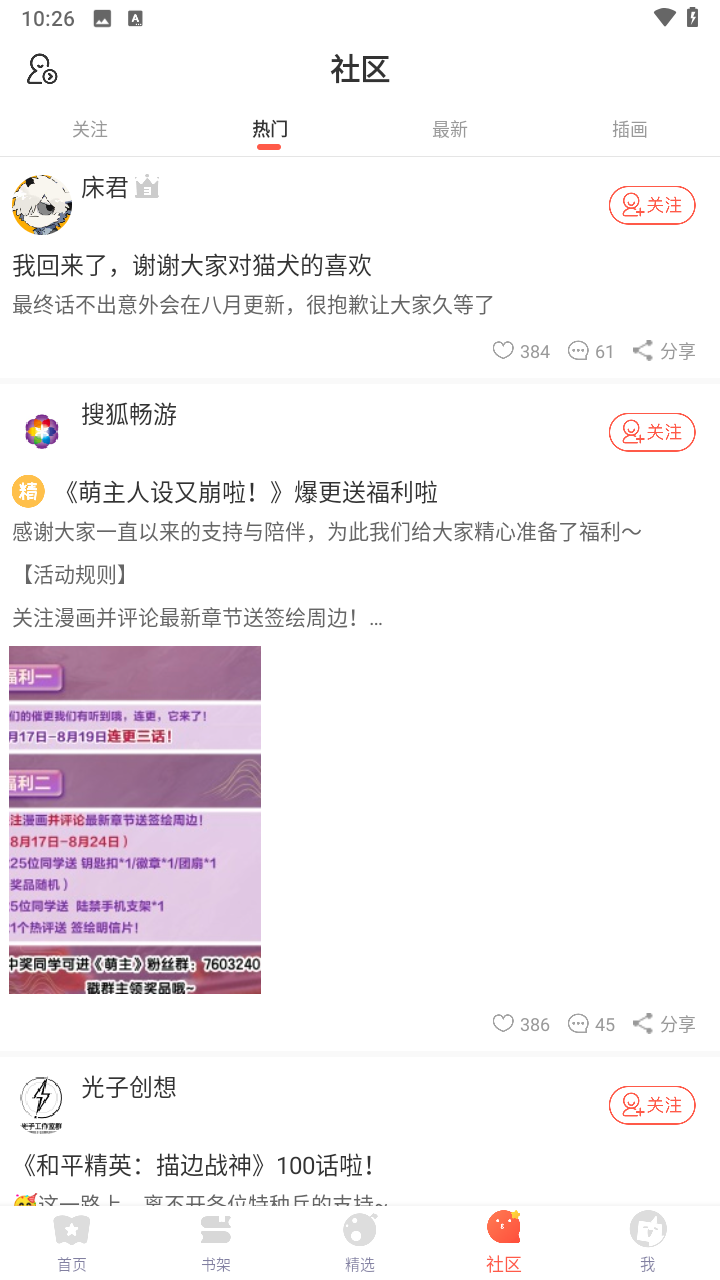Switch to the 关注 top tab

pyautogui.click(x=90, y=129)
